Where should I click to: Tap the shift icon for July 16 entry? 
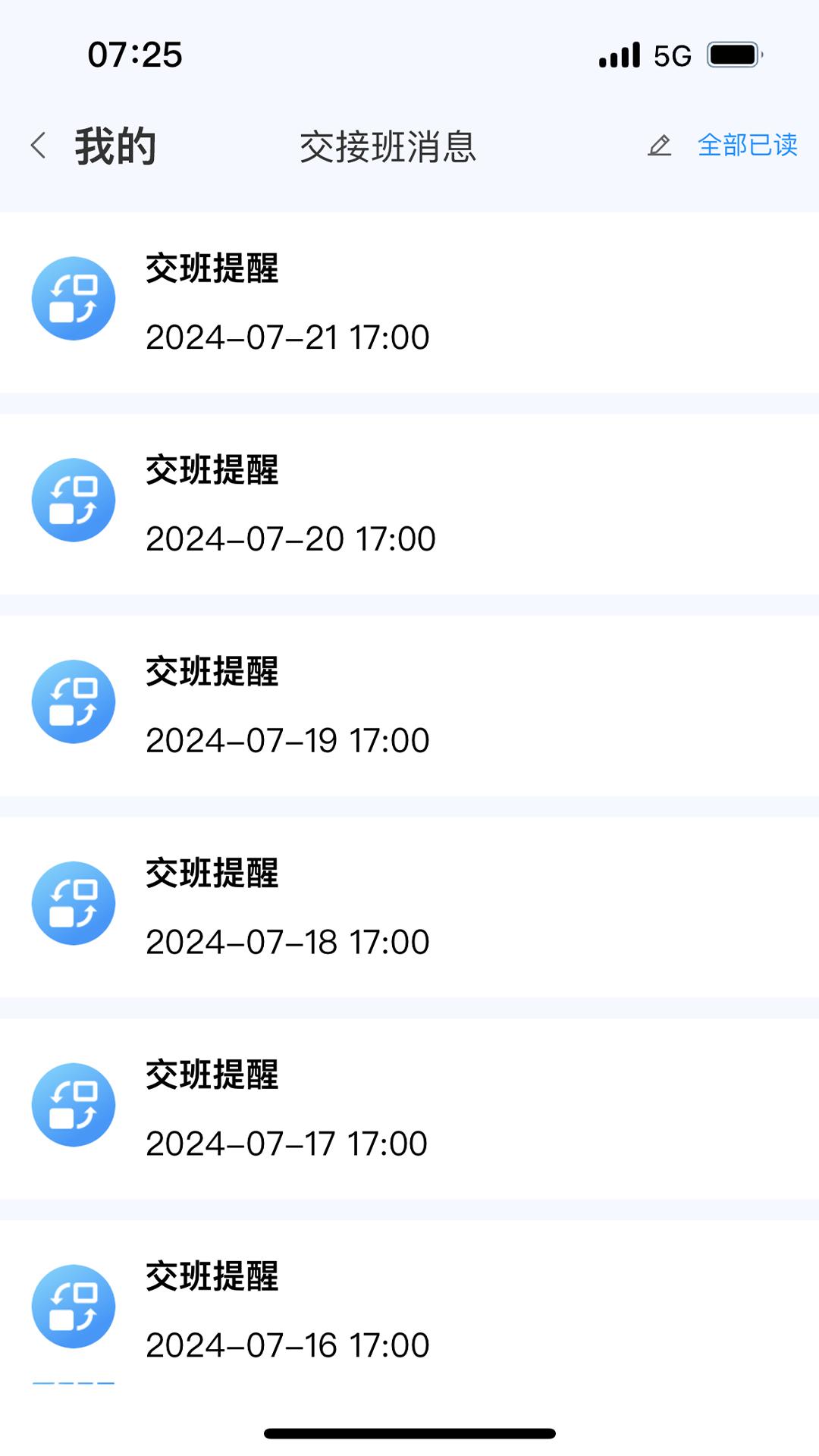pyautogui.click(x=74, y=1307)
